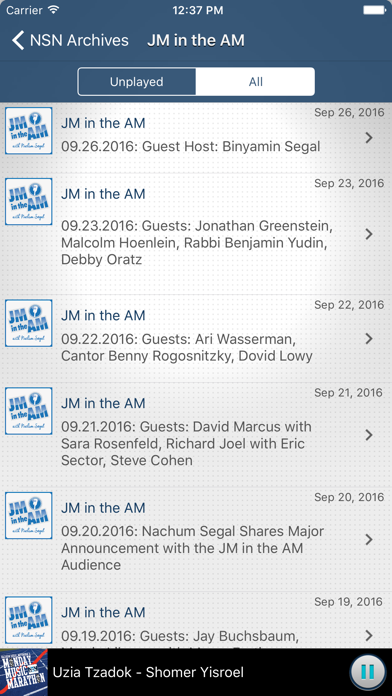392x696 pixels.
Task: Go back to NSN Archives
Action: 70,40
